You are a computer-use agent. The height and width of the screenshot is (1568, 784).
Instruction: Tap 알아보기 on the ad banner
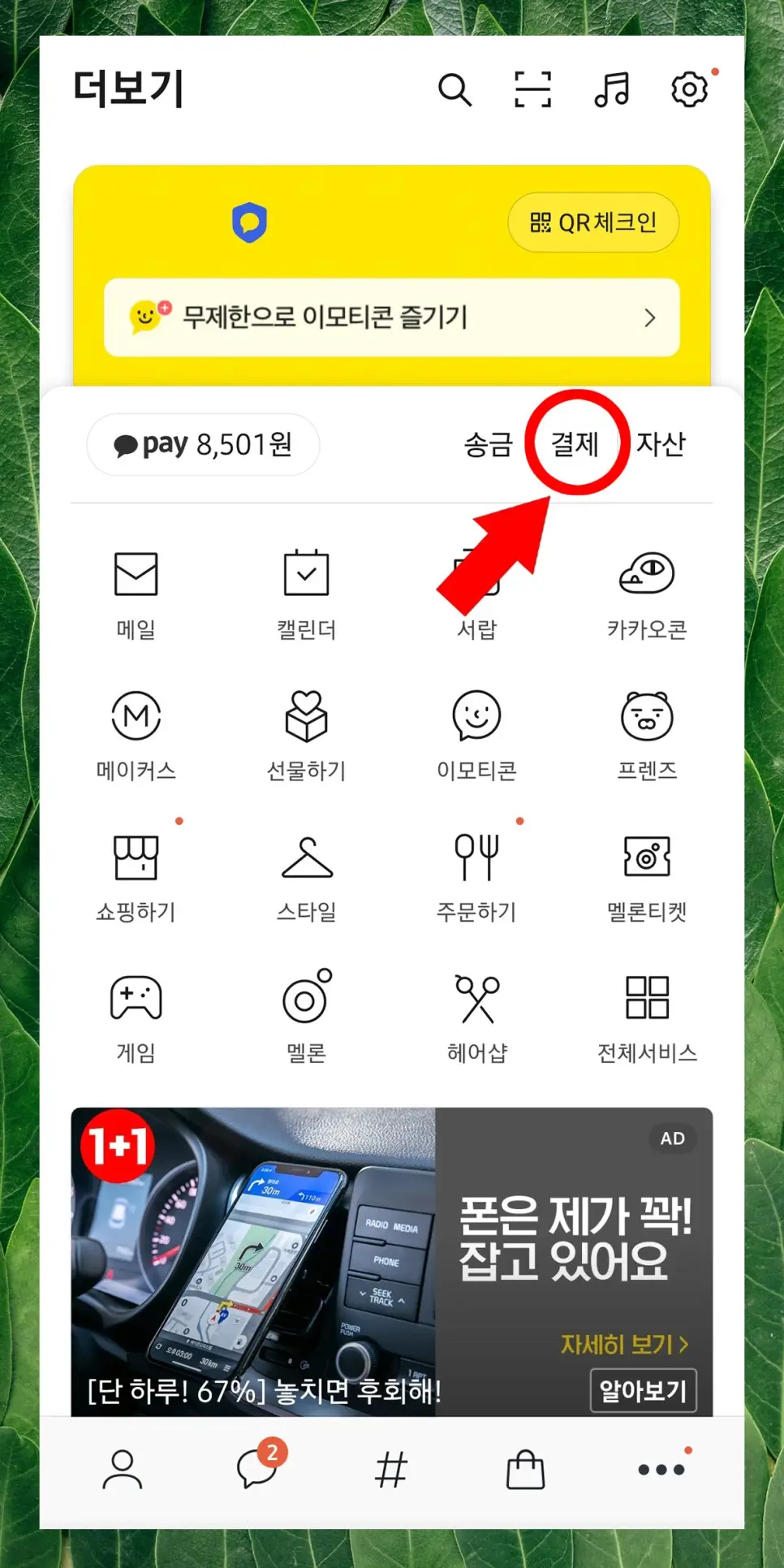coord(643,1390)
